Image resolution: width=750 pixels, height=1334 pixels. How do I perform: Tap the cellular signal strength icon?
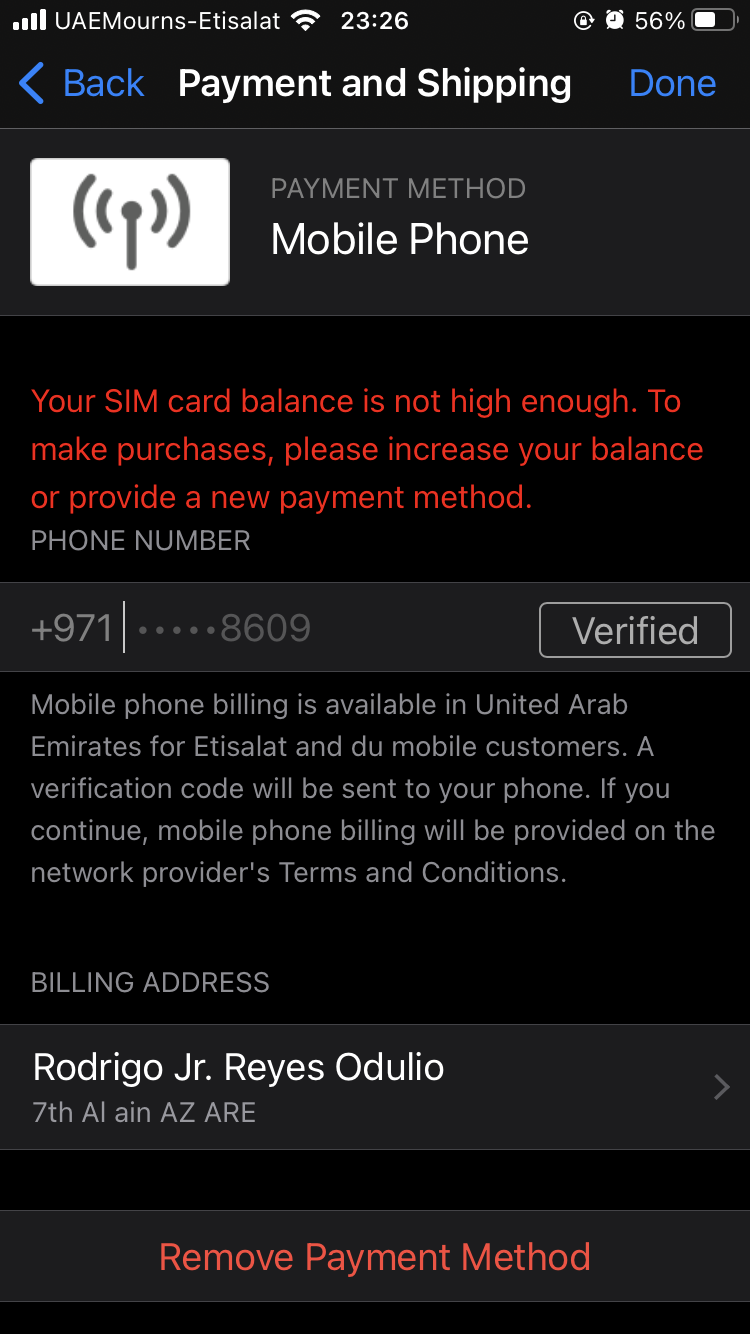coord(27,18)
